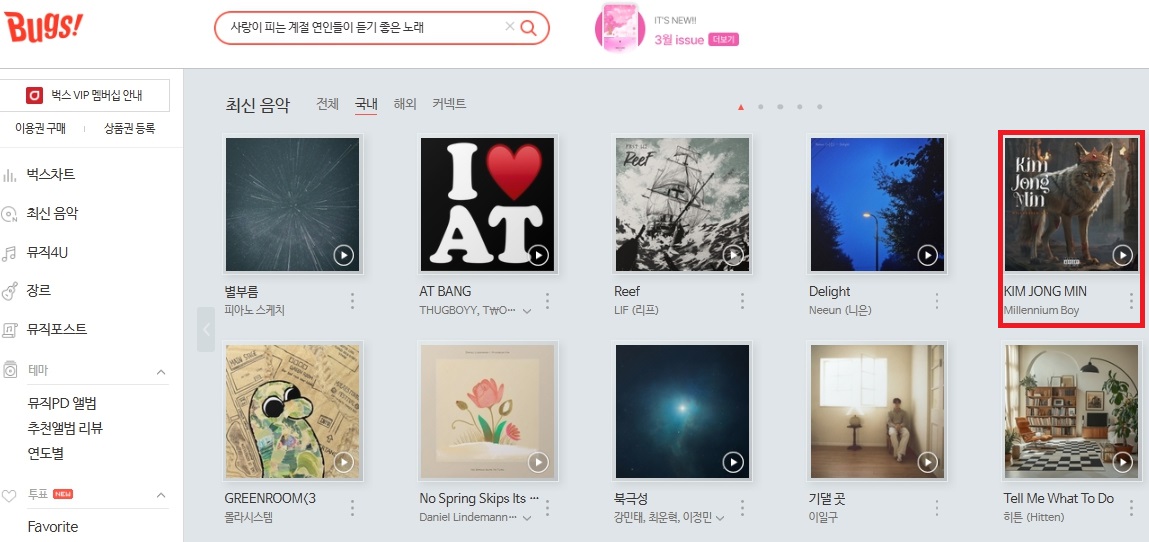This screenshot has height=542, width=1149.
Task: Tap the search magnifier icon
Action: coord(529,28)
